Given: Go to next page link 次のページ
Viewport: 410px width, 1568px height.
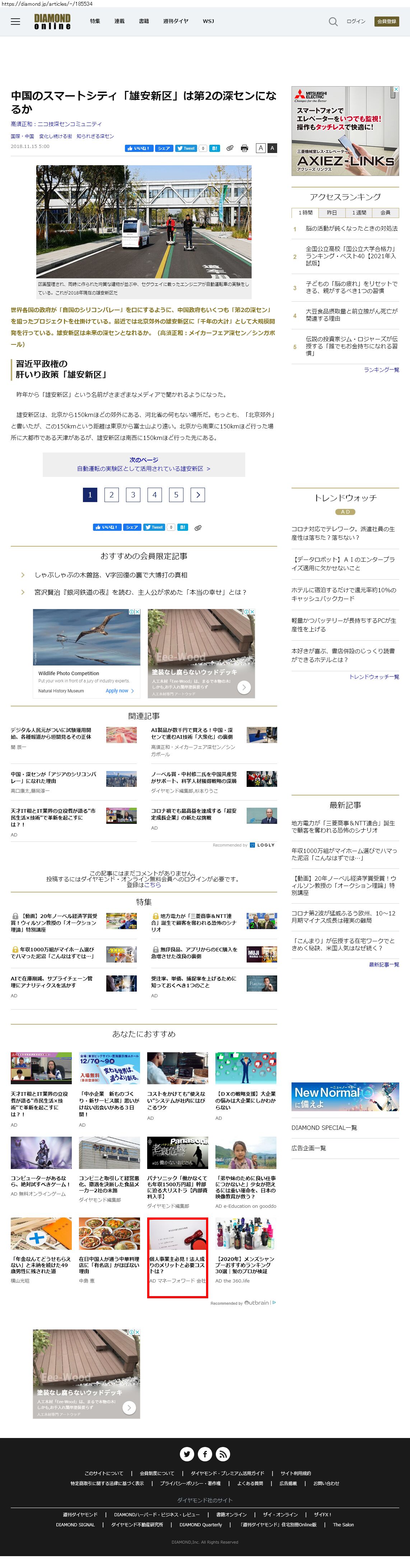Looking at the screenshot, I should coord(144,464).
